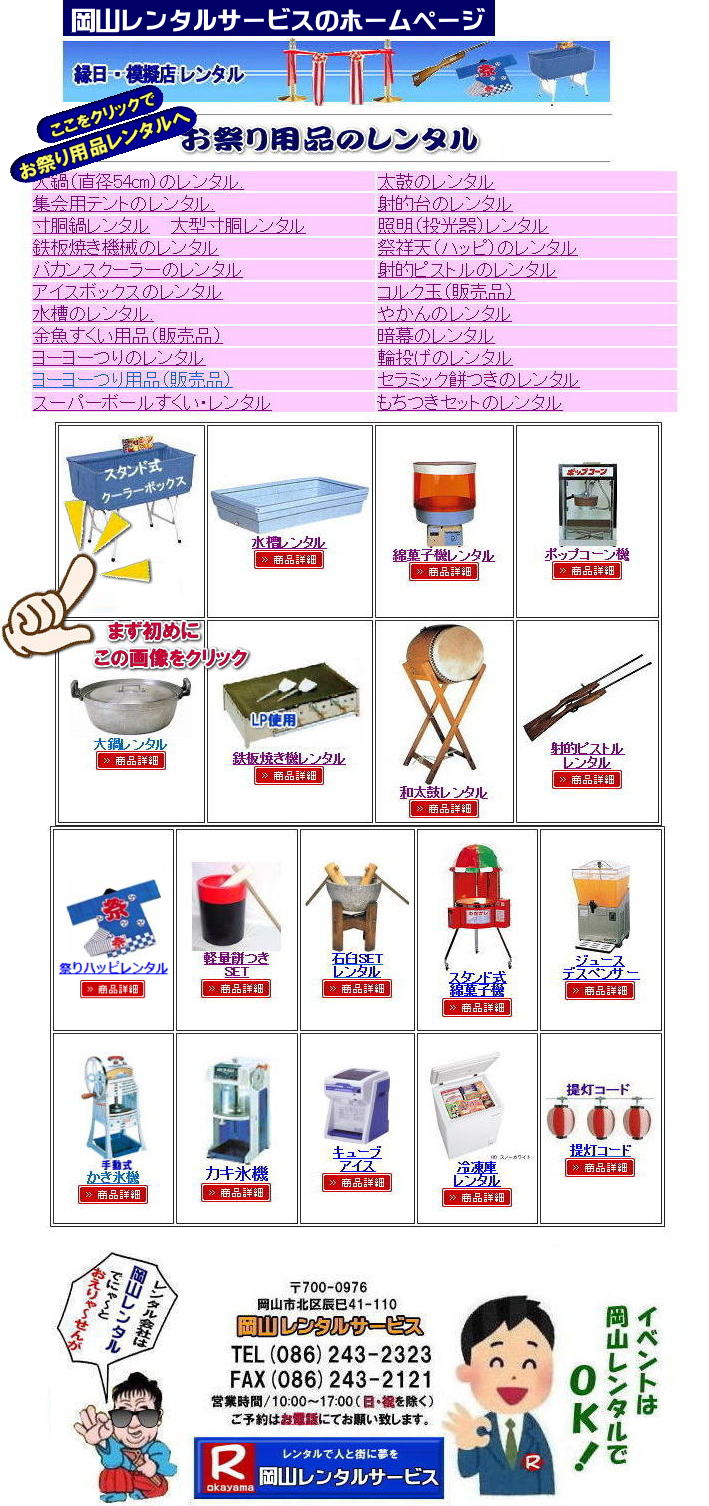
Task: View 商品詳細 for 綿菓子機レンタル
Action: click(444, 572)
